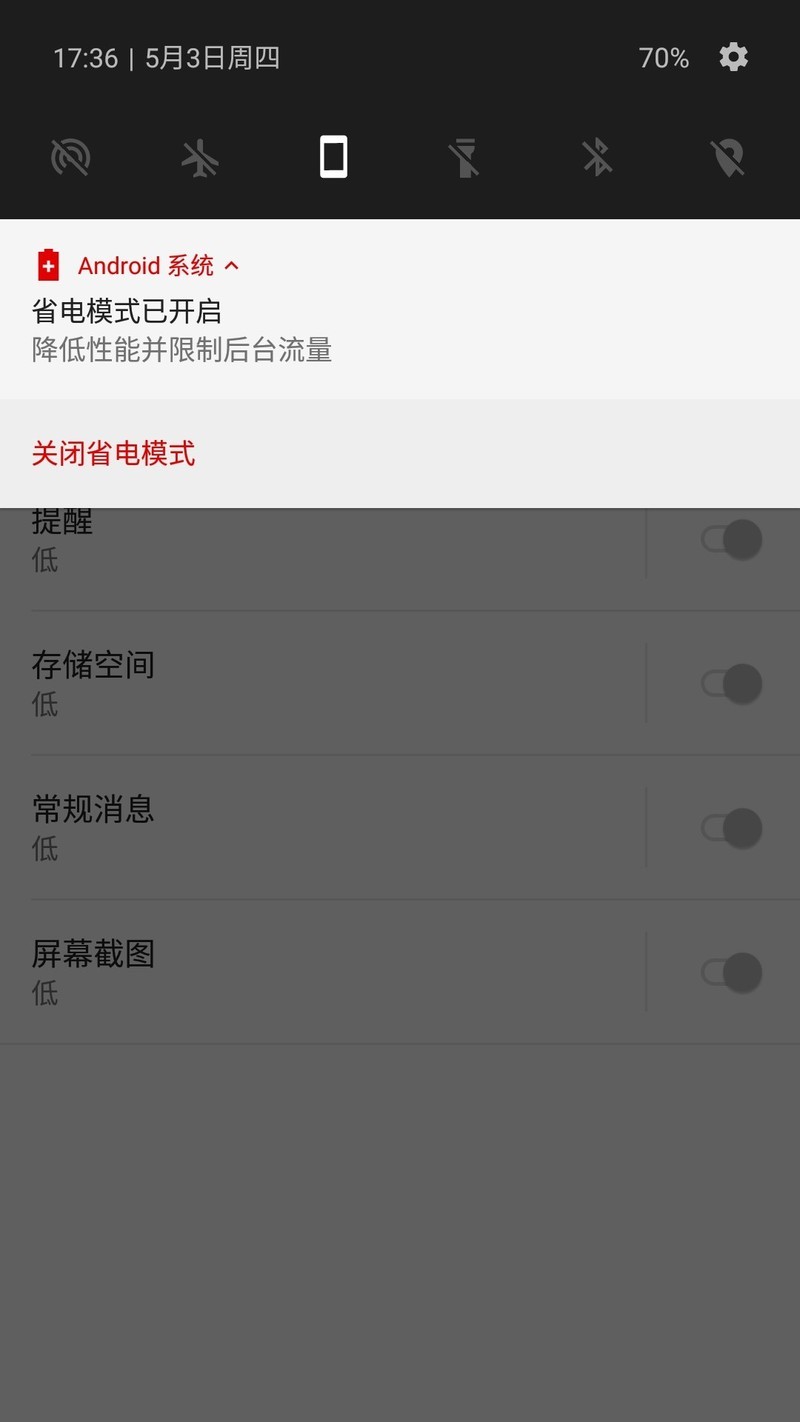Switch on the flashlight tile

point(465,157)
